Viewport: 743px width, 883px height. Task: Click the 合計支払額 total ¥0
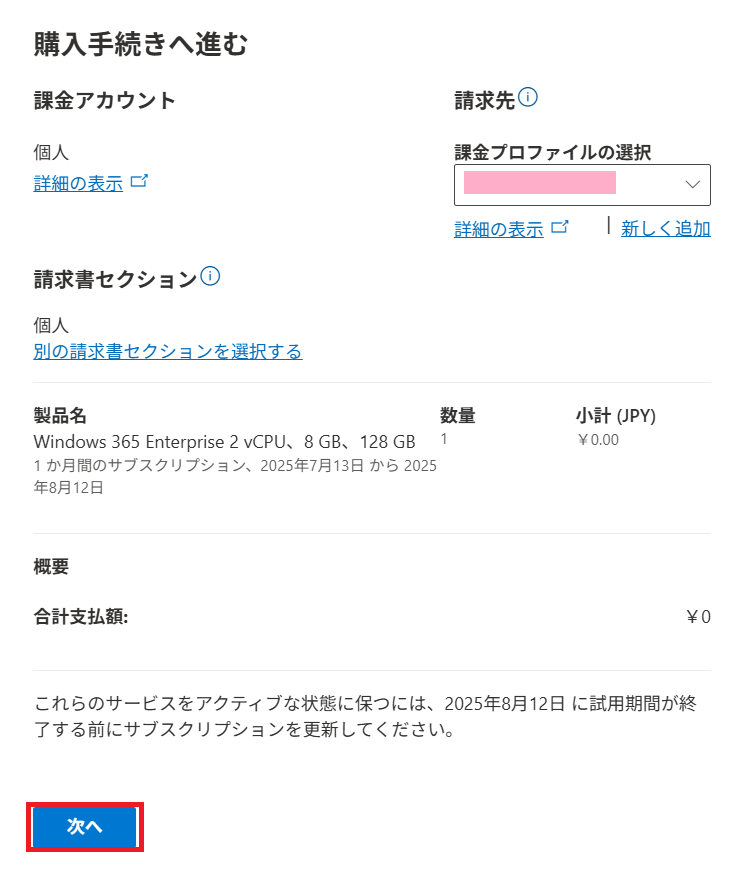click(x=698, y=617)
